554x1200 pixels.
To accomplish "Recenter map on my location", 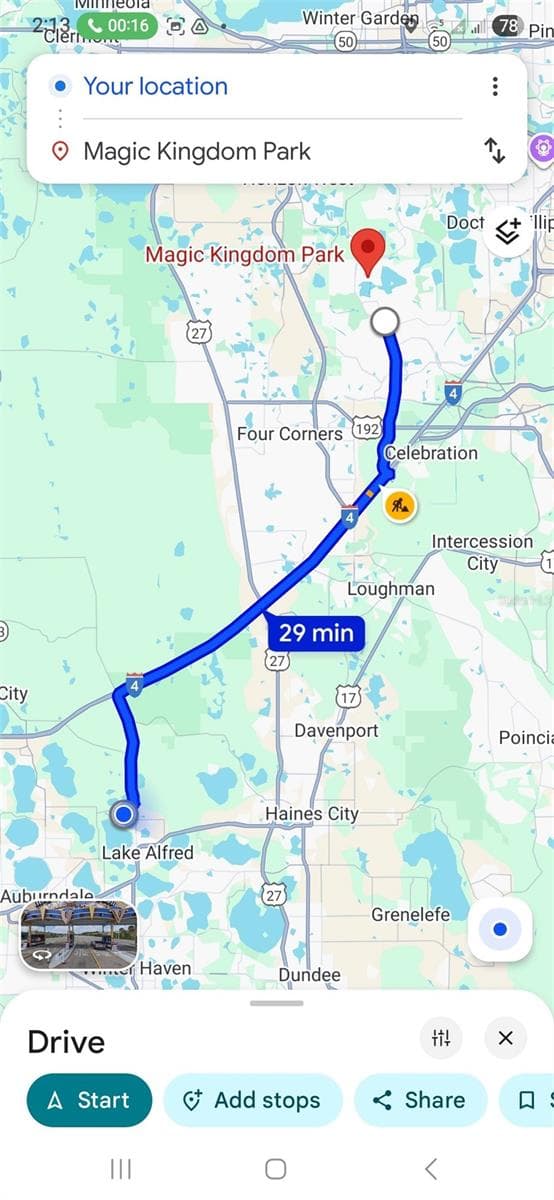I will 500,930.
